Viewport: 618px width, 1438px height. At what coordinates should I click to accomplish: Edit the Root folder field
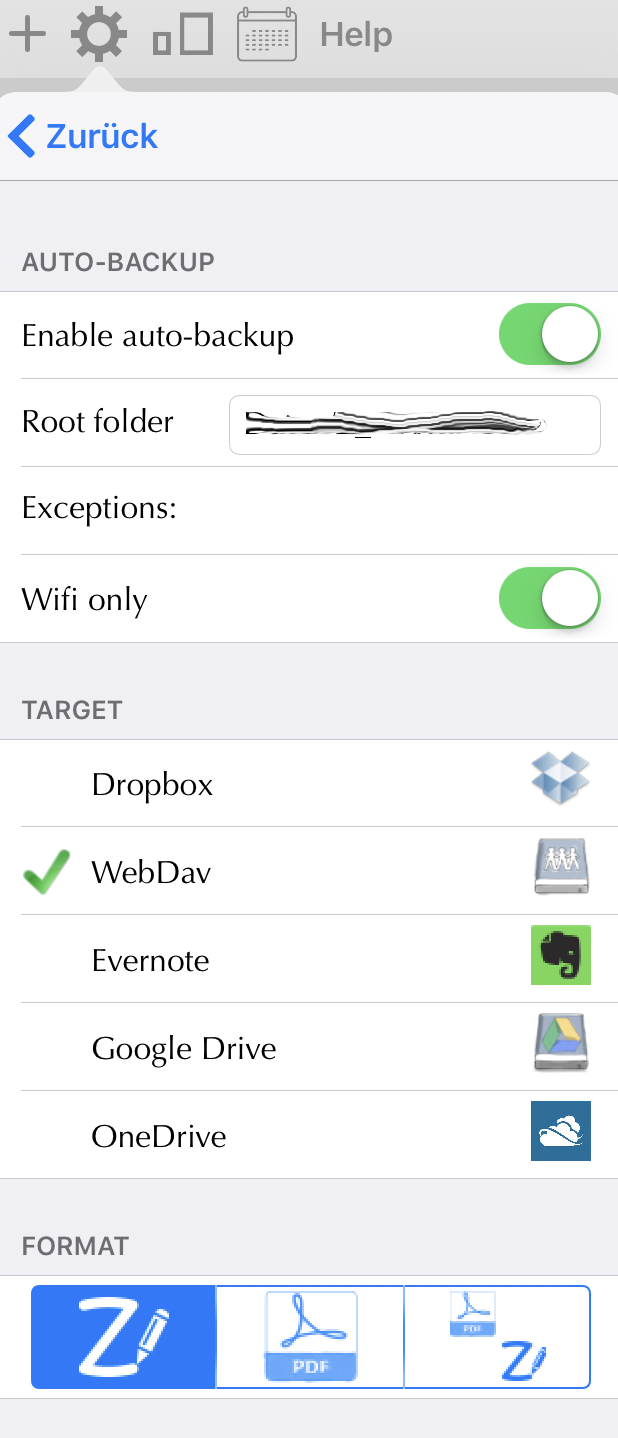[x=414, y=424]
